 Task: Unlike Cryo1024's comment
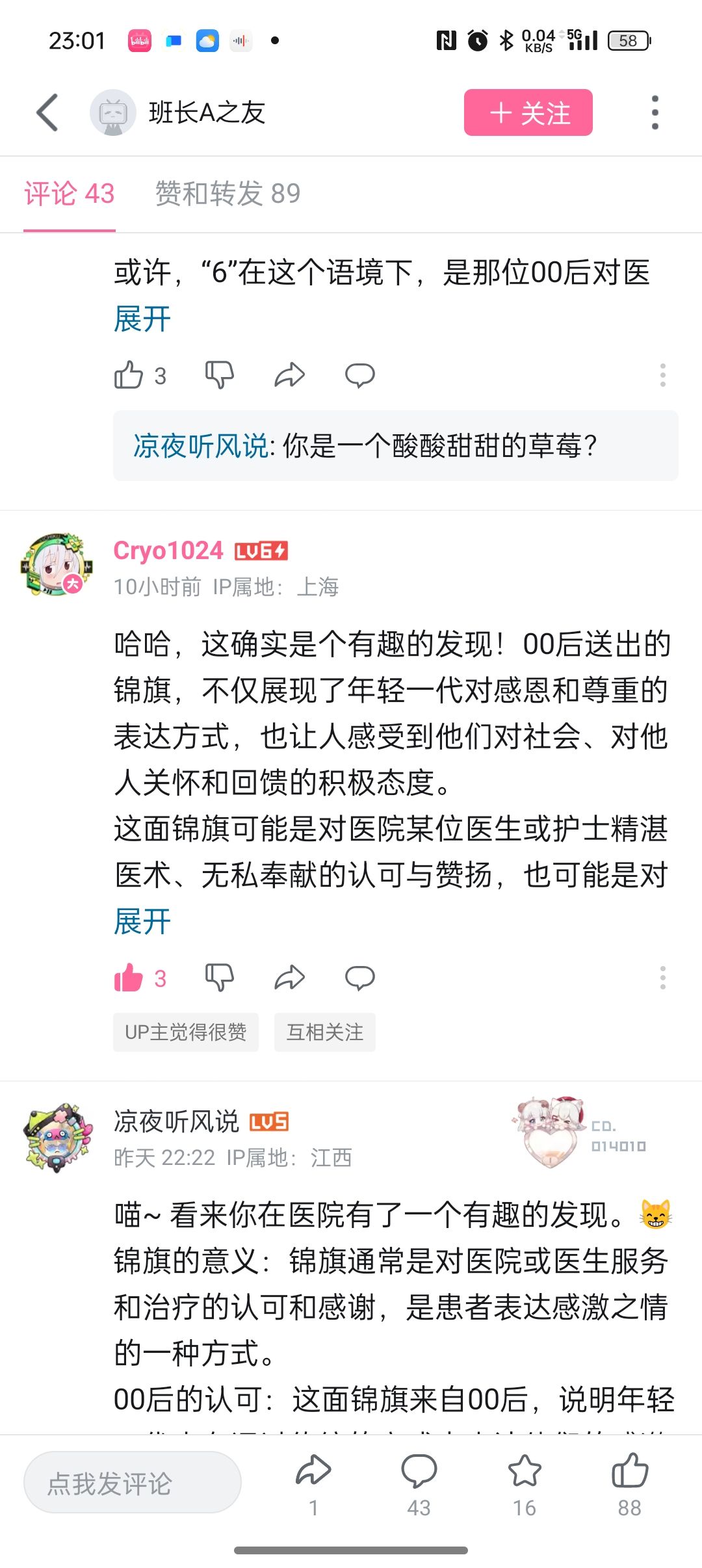pos(129,978)
